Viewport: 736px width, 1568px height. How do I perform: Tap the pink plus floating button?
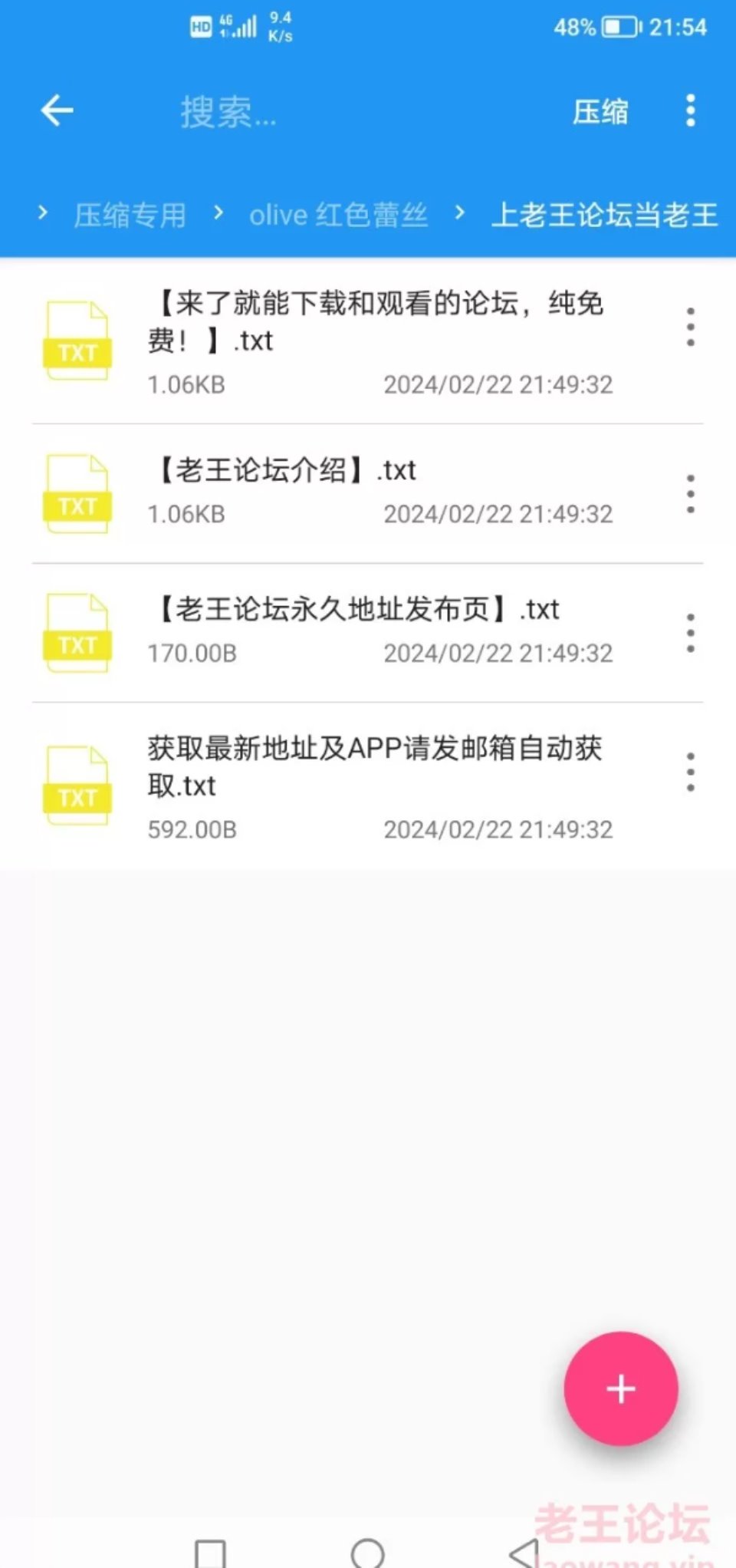[x=621, y=1388]
